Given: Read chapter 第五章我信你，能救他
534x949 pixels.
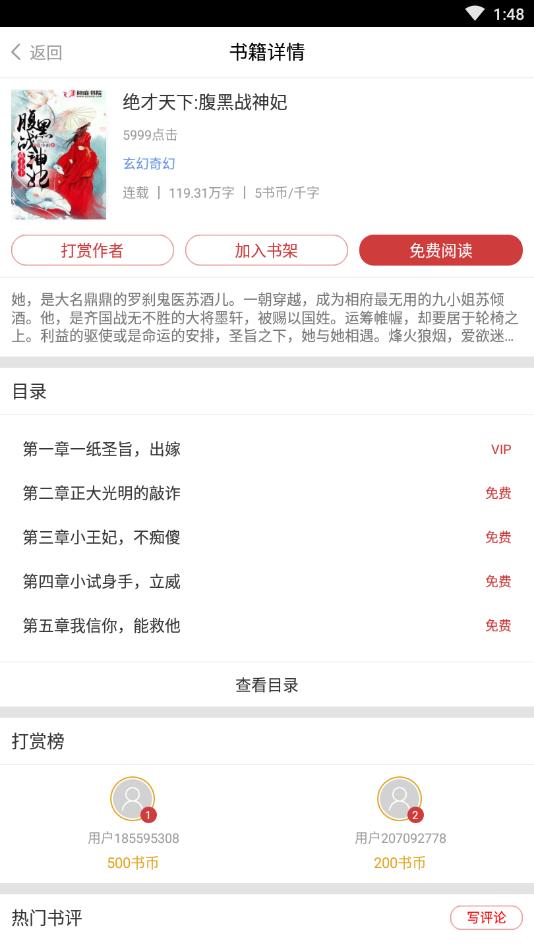Looking at the screenshot, I should pos(266,626).
